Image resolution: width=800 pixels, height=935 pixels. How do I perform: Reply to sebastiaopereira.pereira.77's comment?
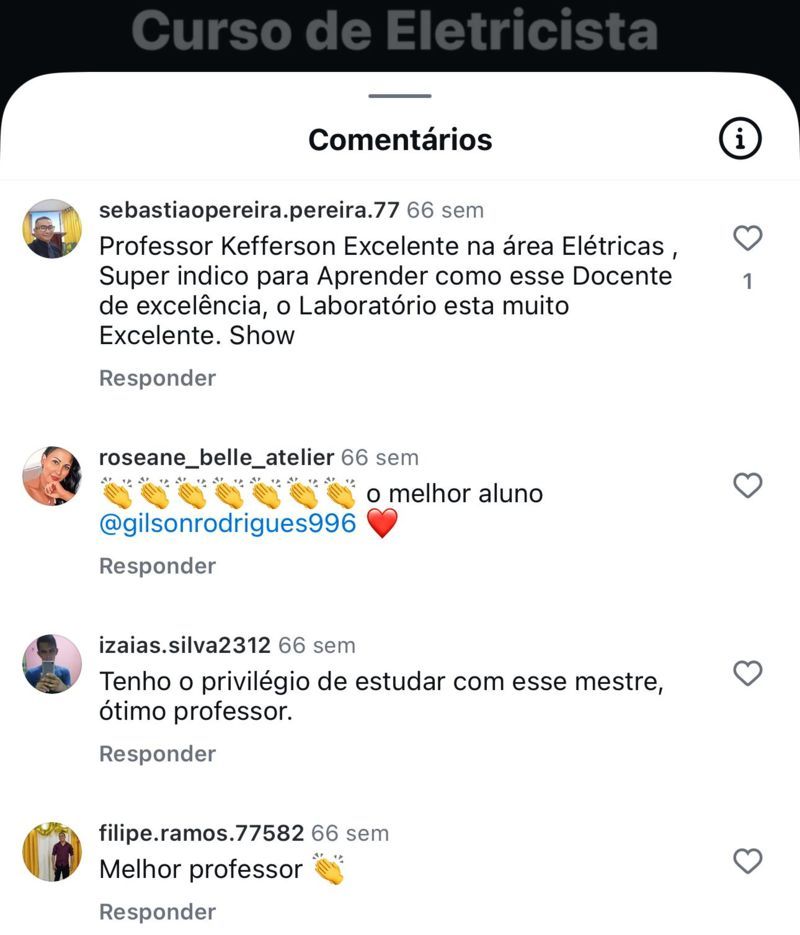(157, 378)
